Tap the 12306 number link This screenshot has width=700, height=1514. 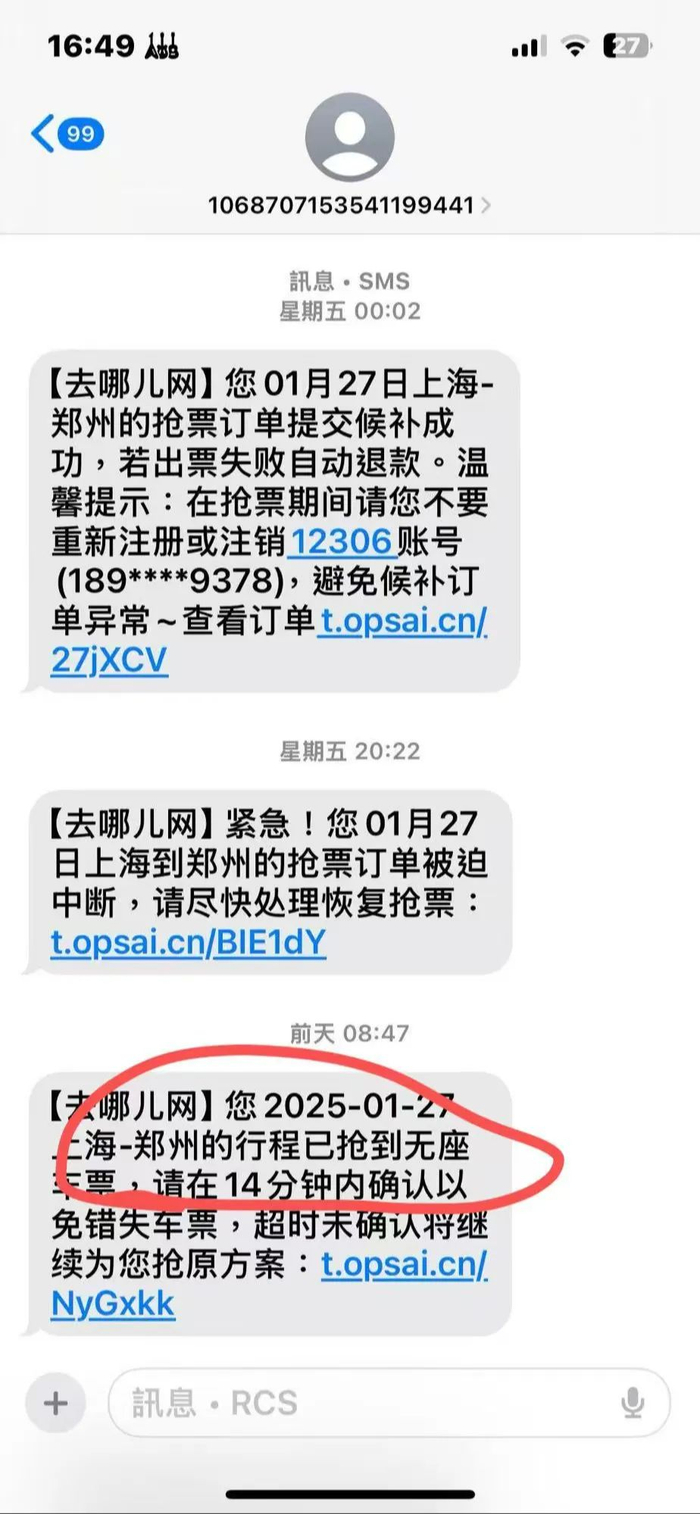[342, 541]
